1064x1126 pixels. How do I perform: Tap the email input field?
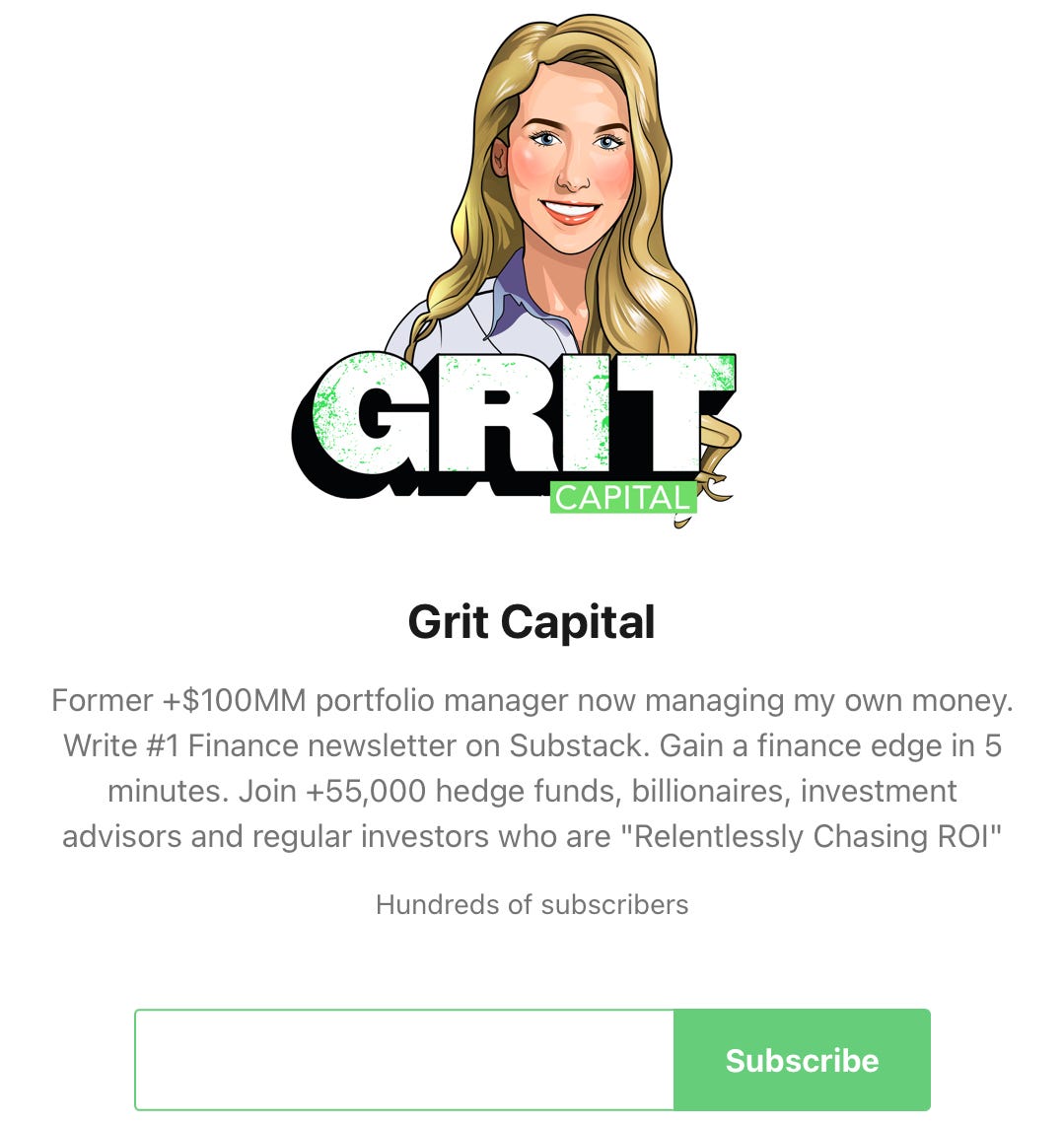click(404, 1060)
